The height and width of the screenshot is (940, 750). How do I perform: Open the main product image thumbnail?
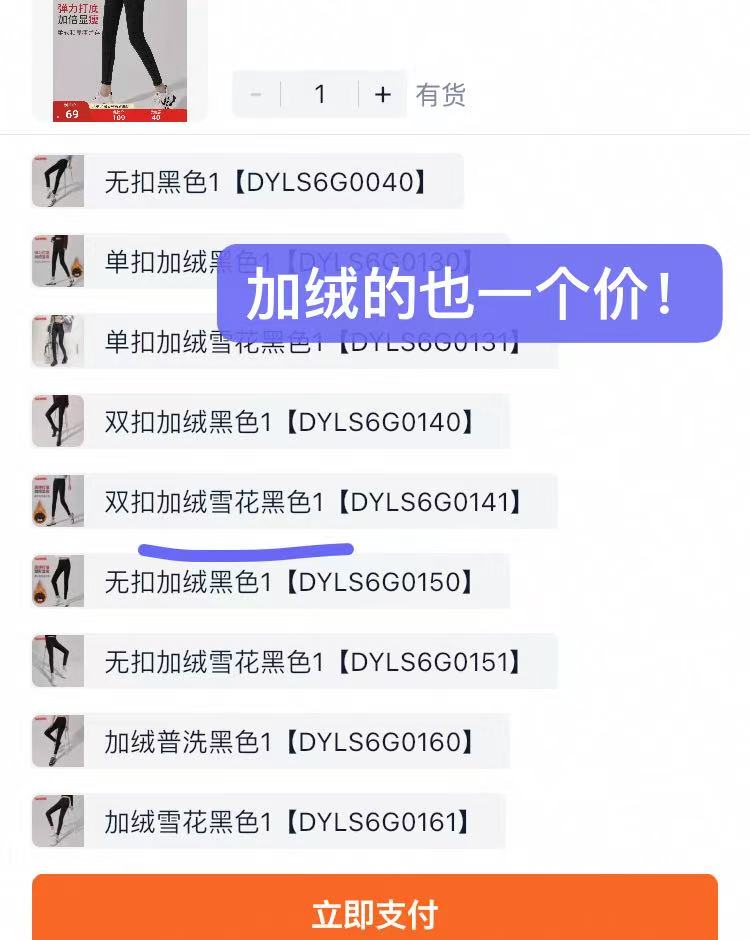(x=120, y=61)
